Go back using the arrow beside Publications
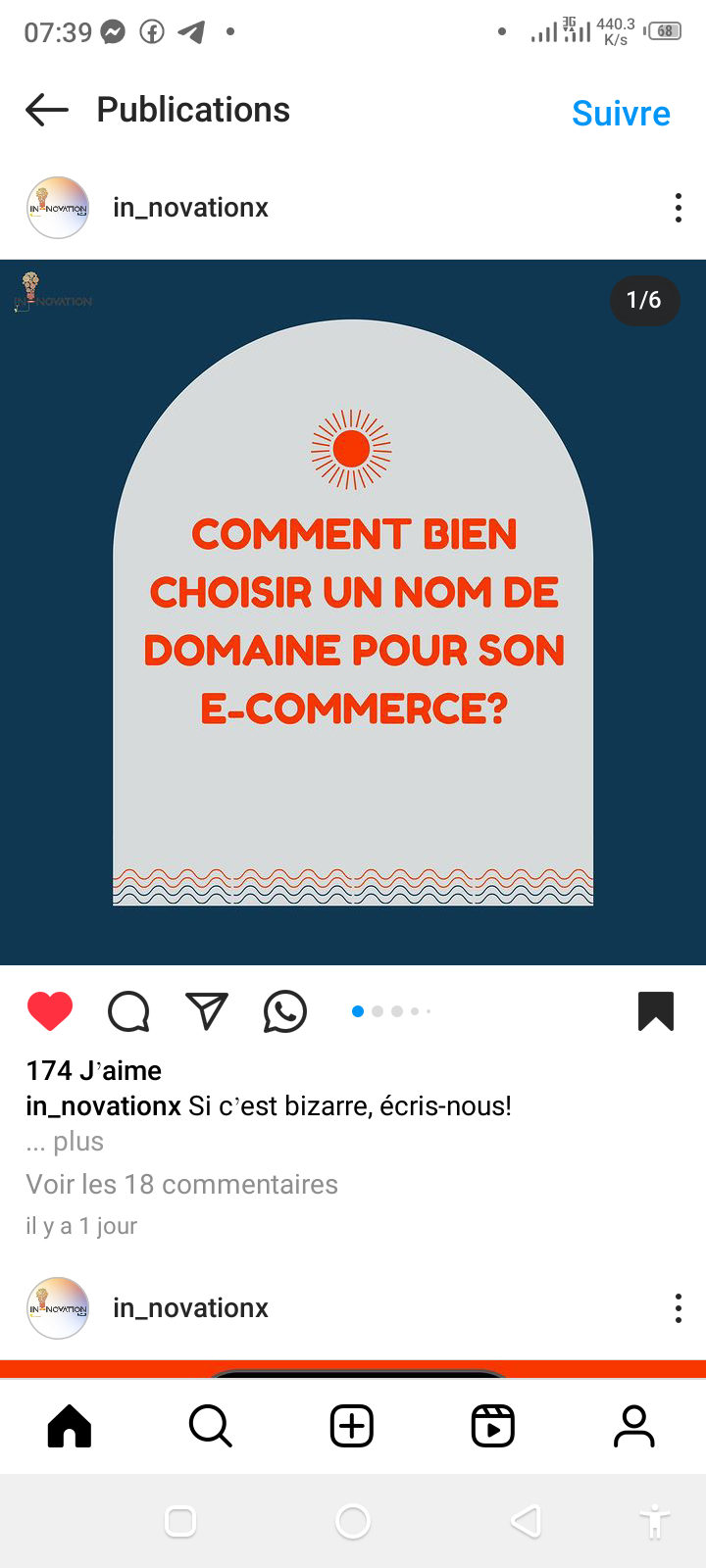This screenshot has height=1568, width=706. point(47,110)
